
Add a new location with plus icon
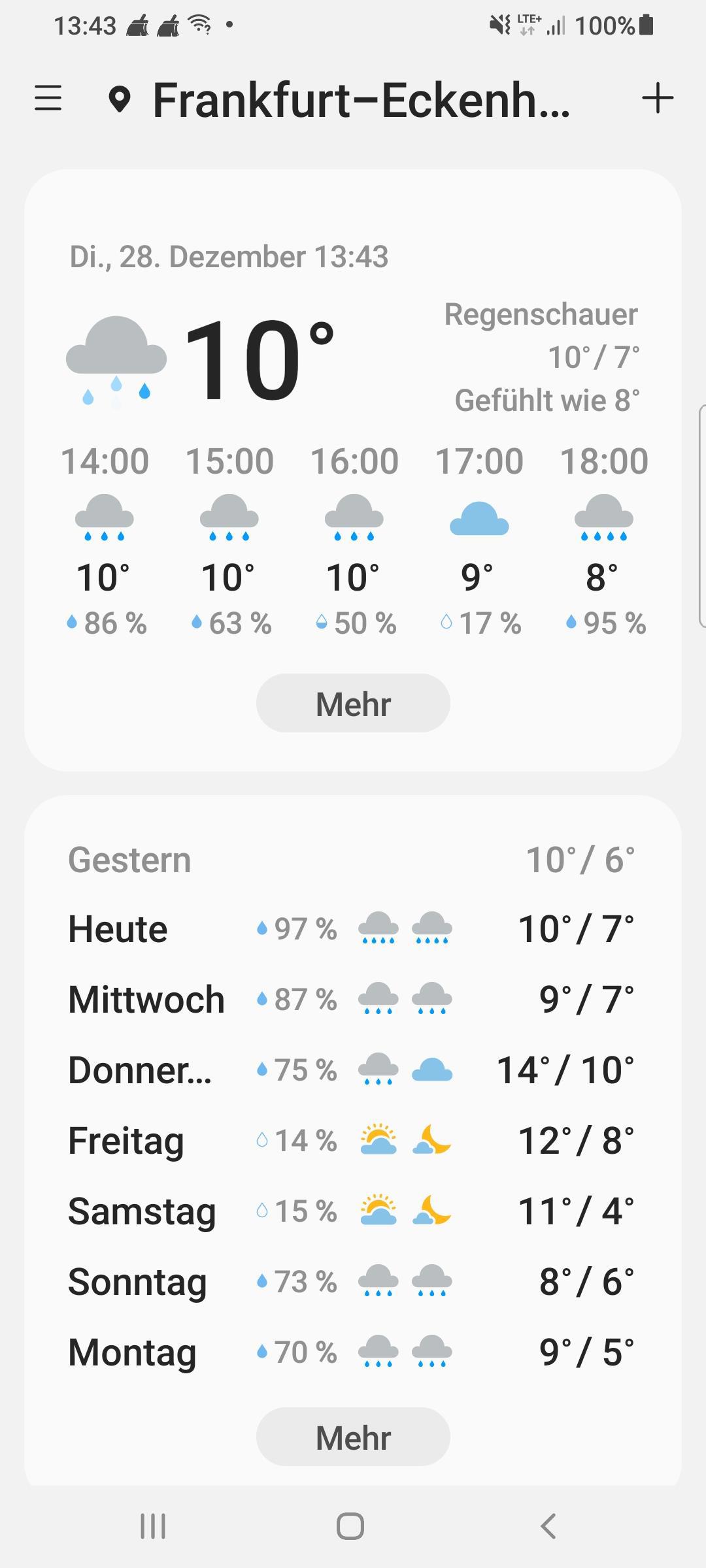tap(657, 99)
